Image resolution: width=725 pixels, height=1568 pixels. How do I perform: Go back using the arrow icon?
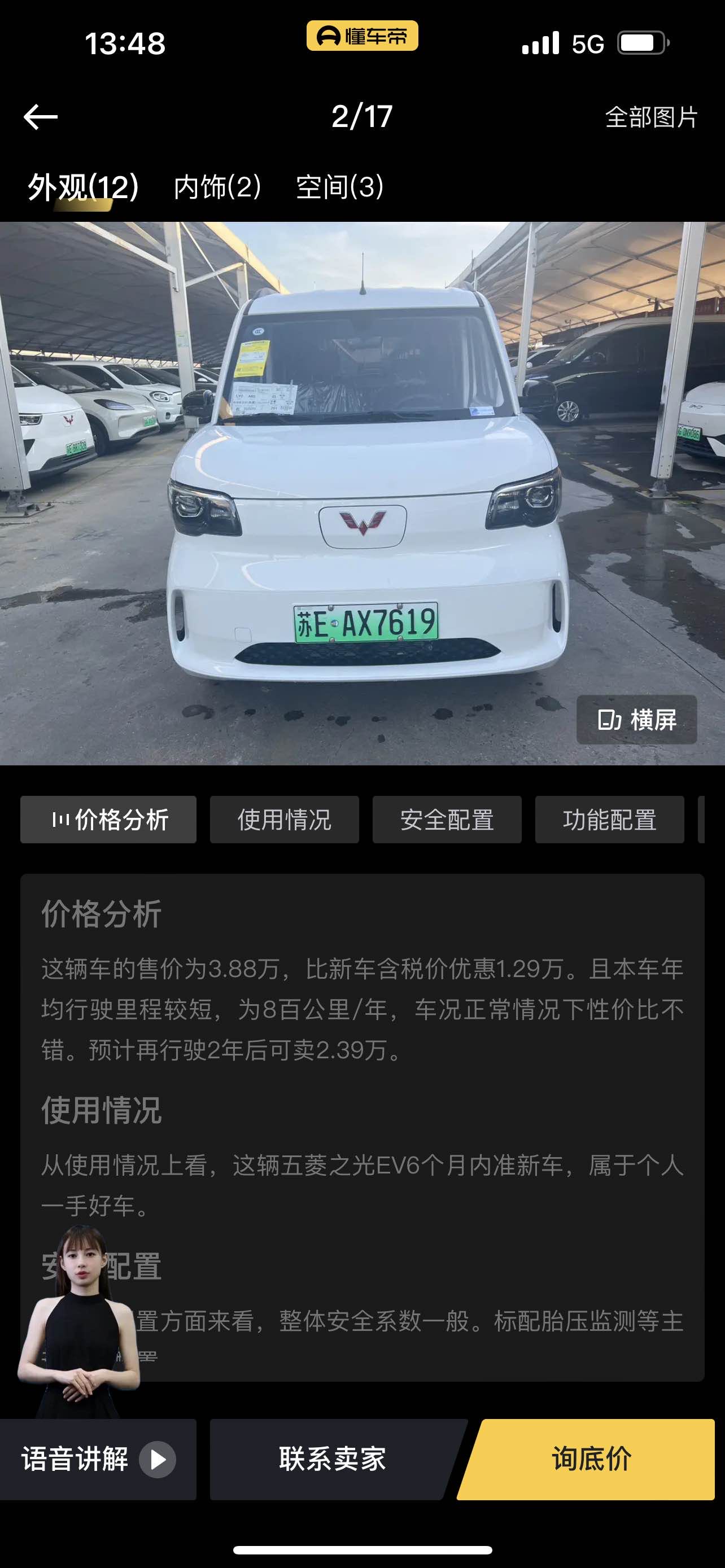41,117
